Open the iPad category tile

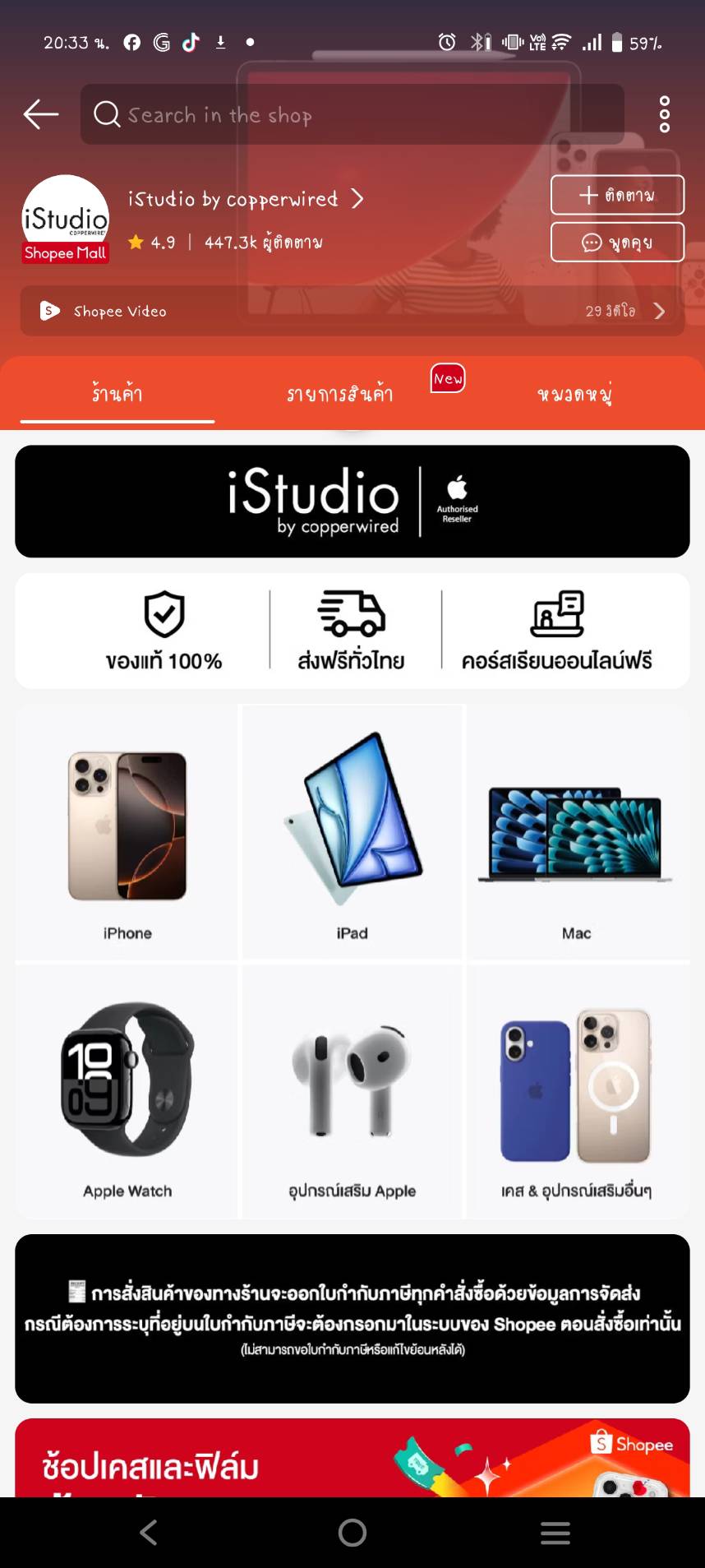[352, 832]
